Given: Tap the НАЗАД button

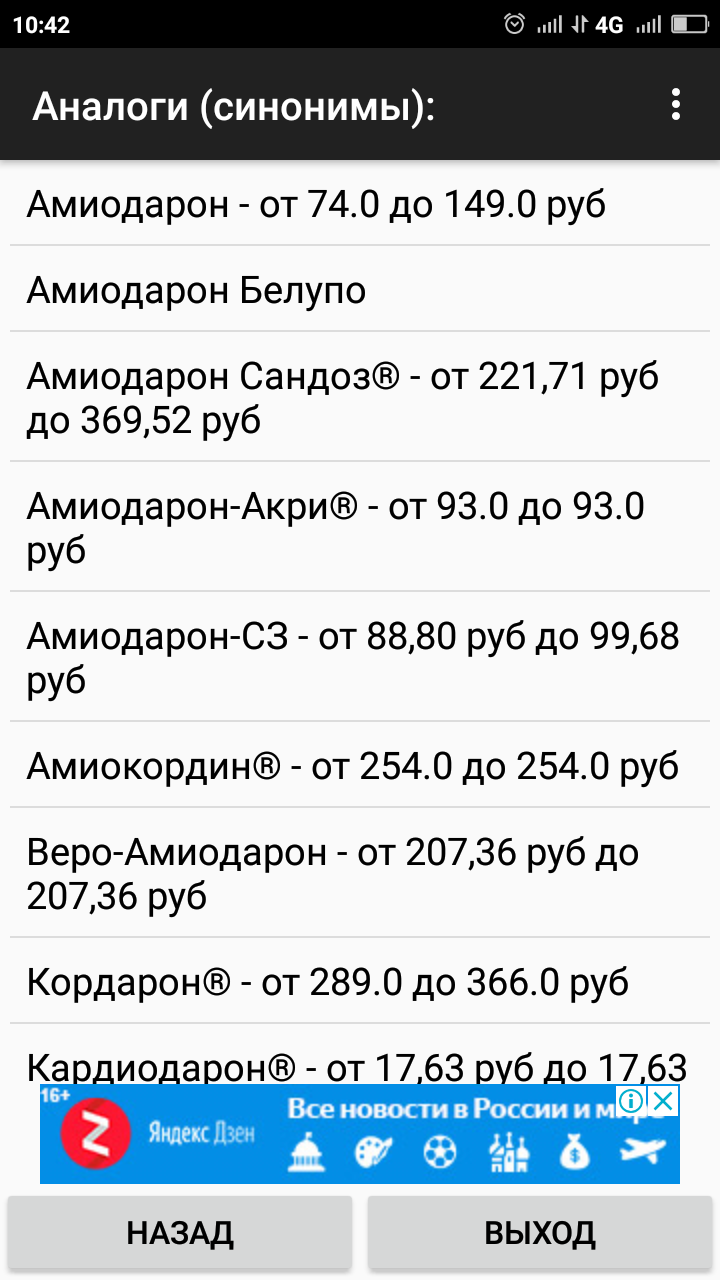Looking at the screenshot, I should click(x=180, y=1233).
